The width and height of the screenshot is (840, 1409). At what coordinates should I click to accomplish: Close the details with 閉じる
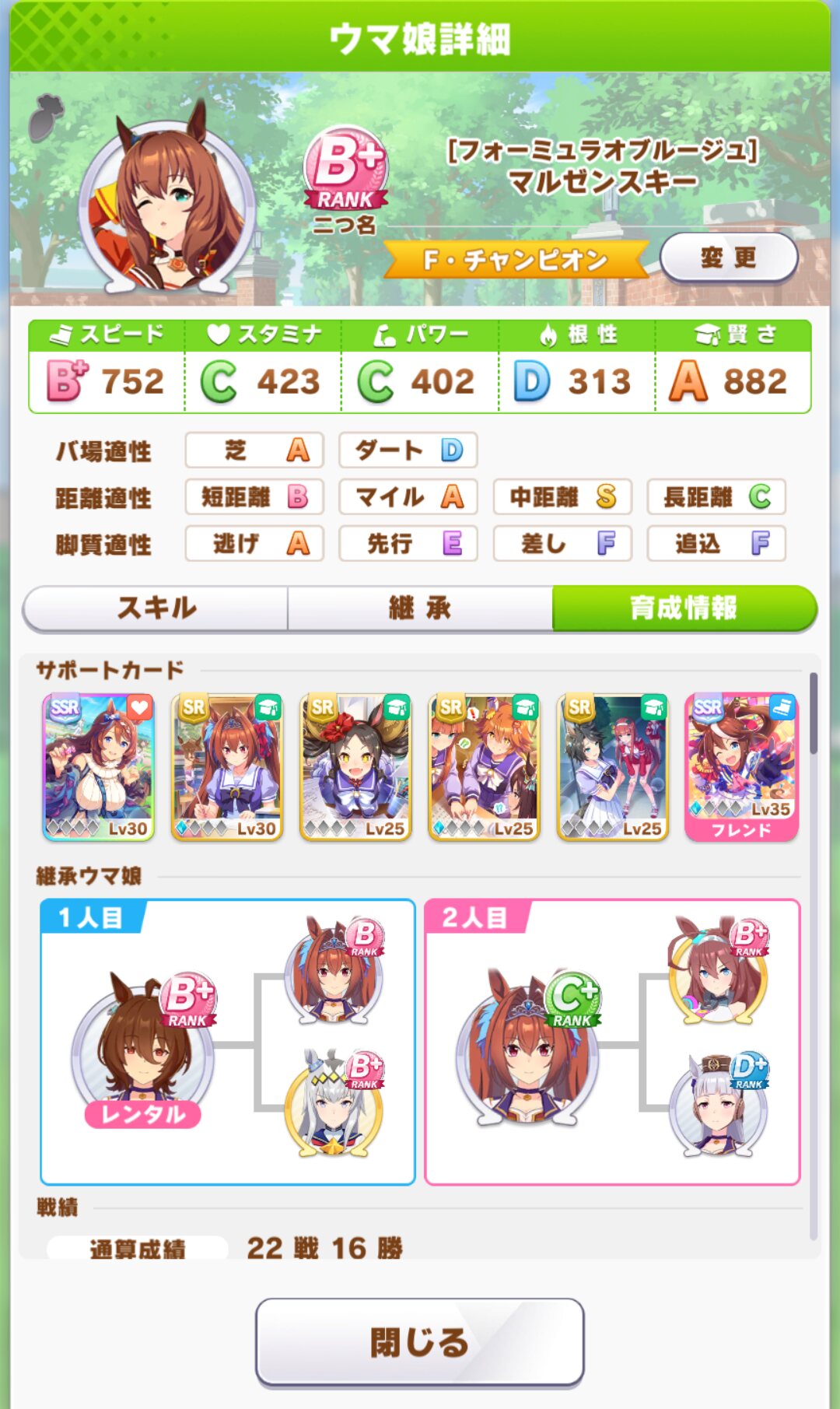pos(420,1342)
